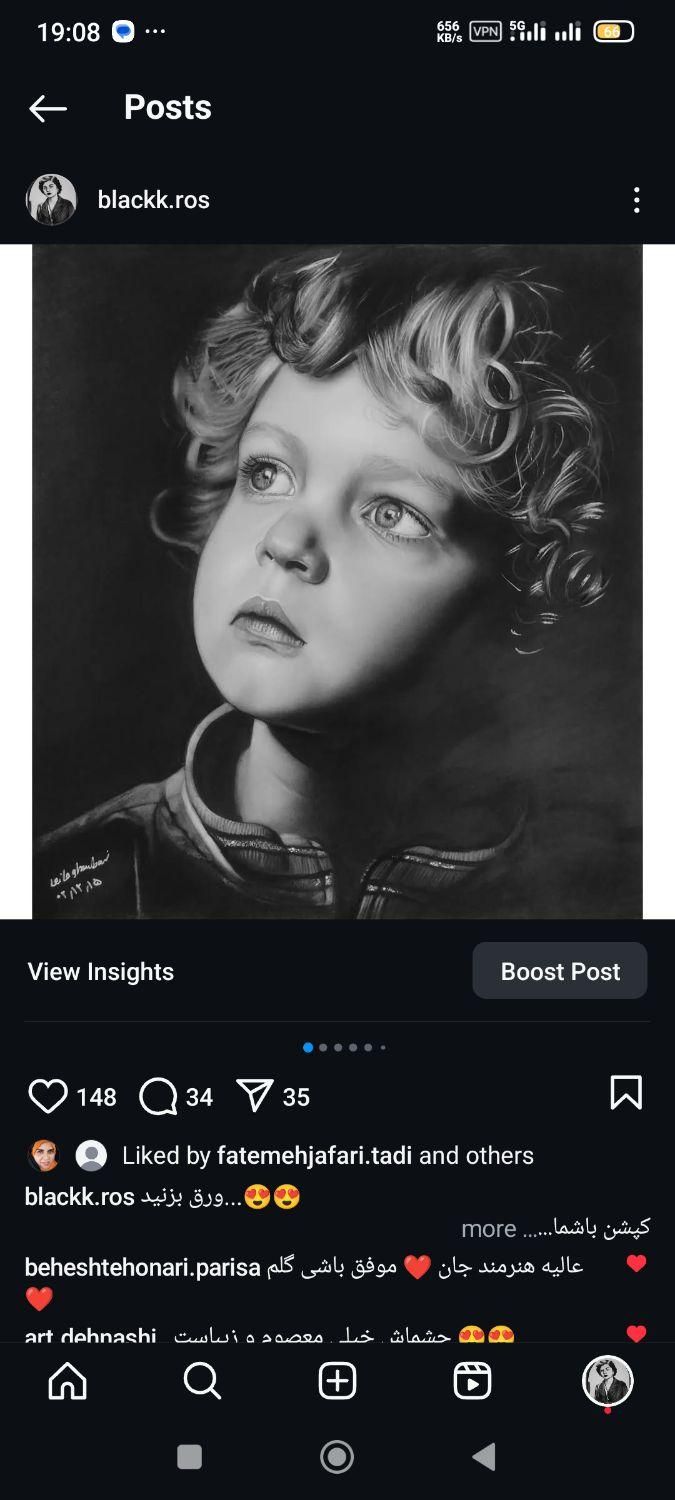The image size is (675, 1500).
Task: Open the list of accounts that liked this post
Action: point(327,1155)
